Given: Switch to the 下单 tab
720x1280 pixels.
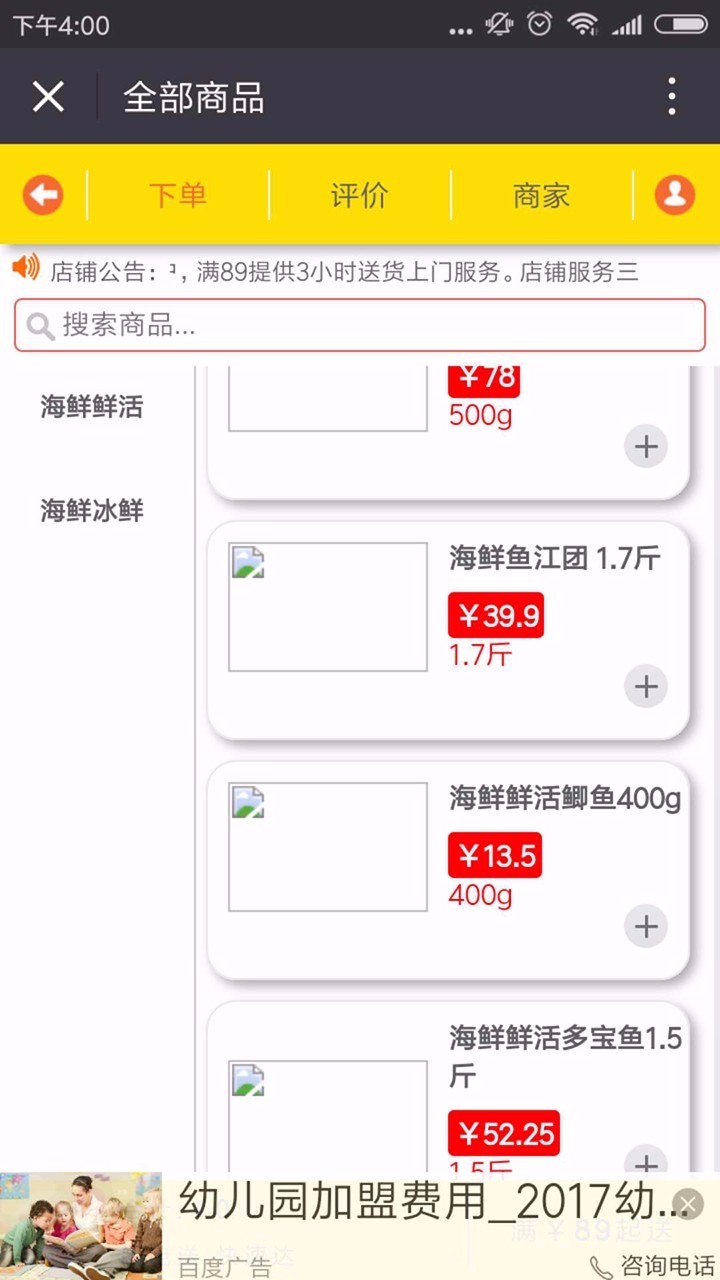Looking at the screenshot, I should 178,195.
